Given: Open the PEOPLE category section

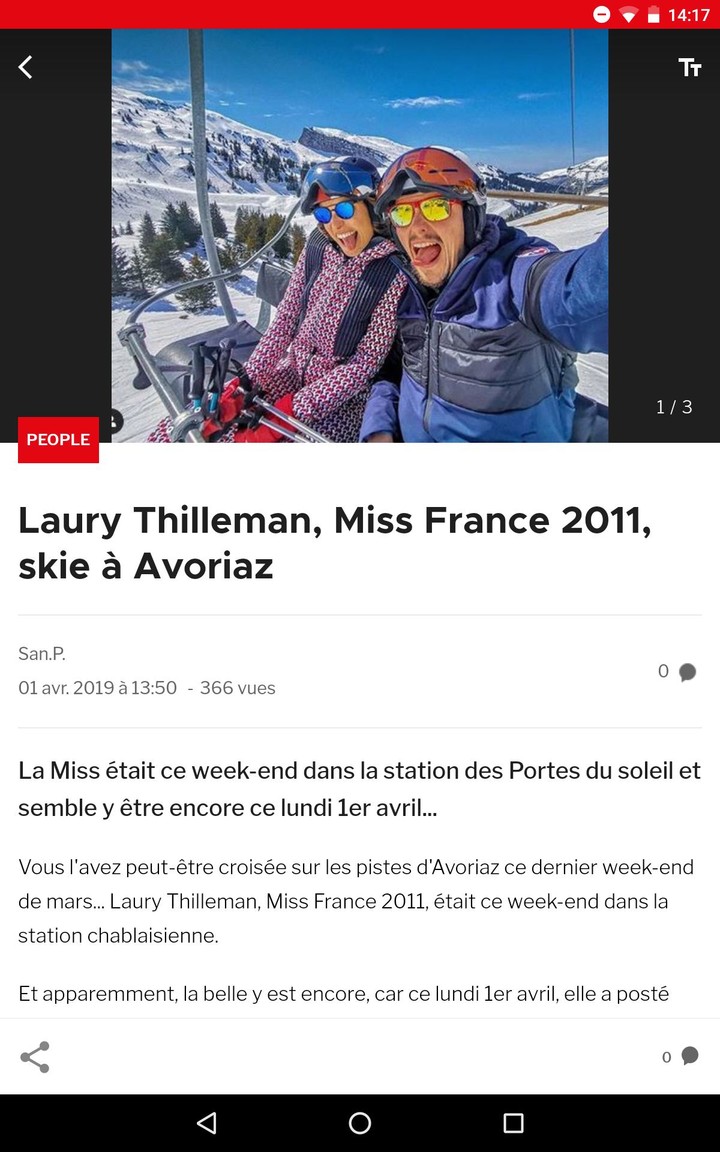Looking at the screenshot, I should [57, 440].
